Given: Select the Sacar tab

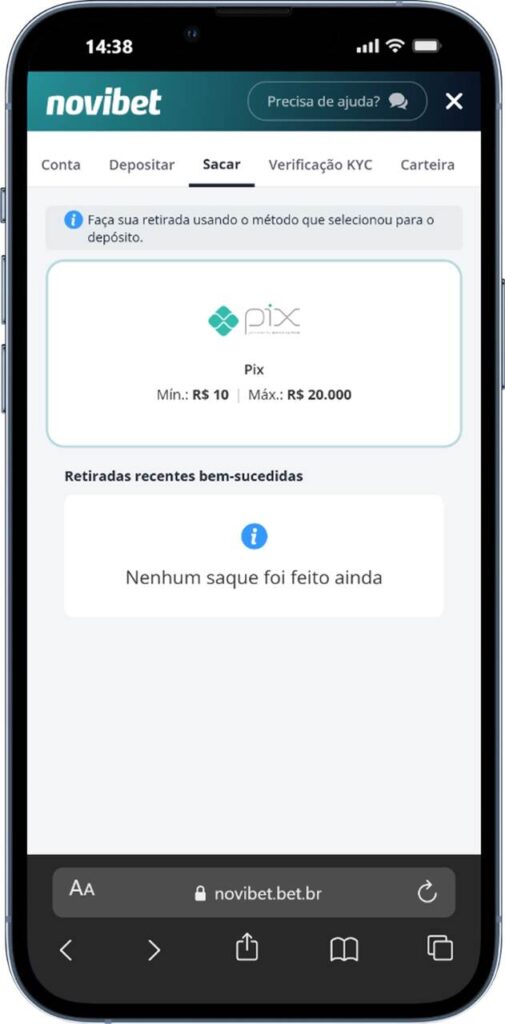Looking at the screenshot, I should (221, 164).
